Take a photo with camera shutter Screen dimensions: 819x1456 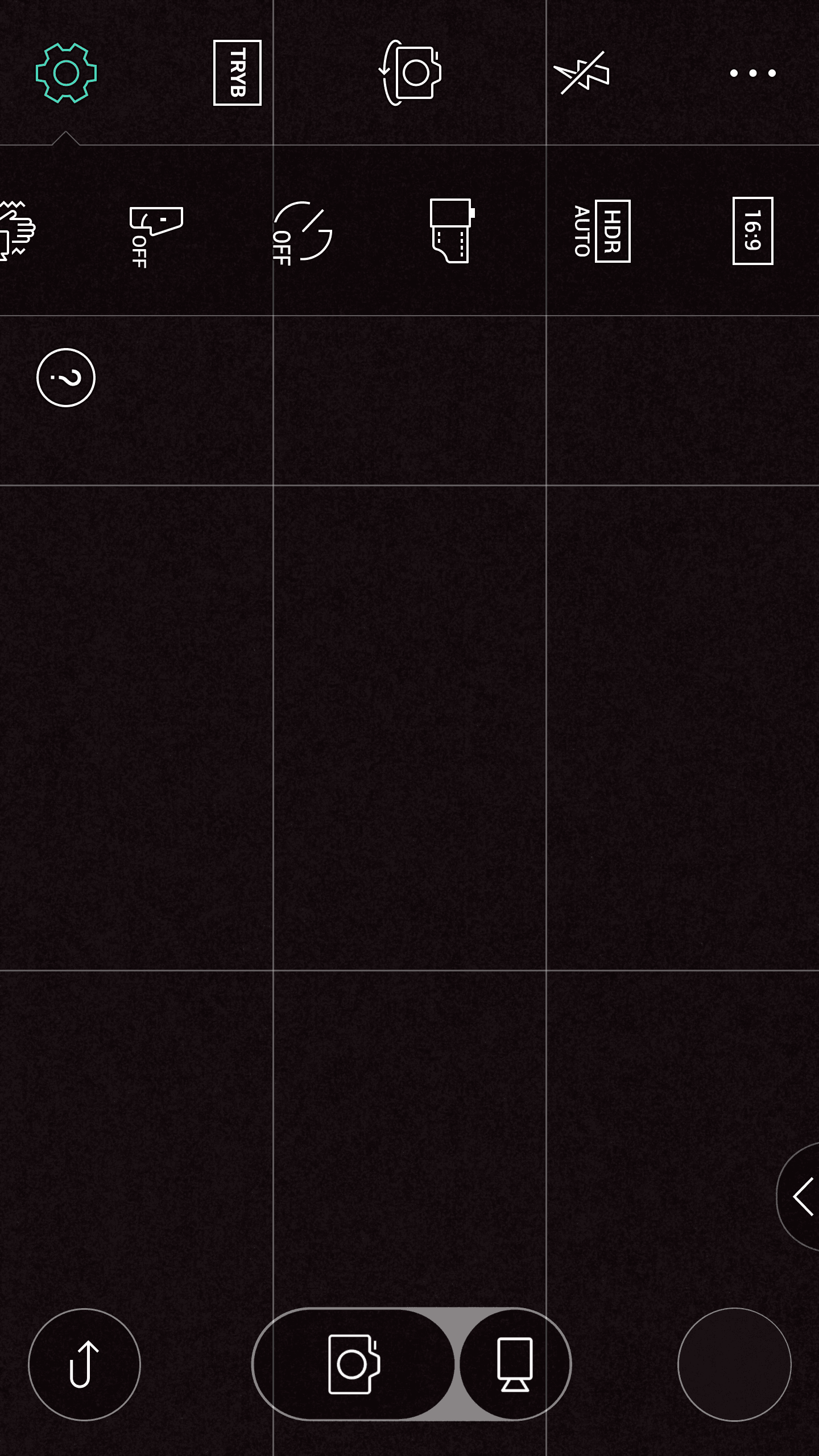coord(354,1364)
